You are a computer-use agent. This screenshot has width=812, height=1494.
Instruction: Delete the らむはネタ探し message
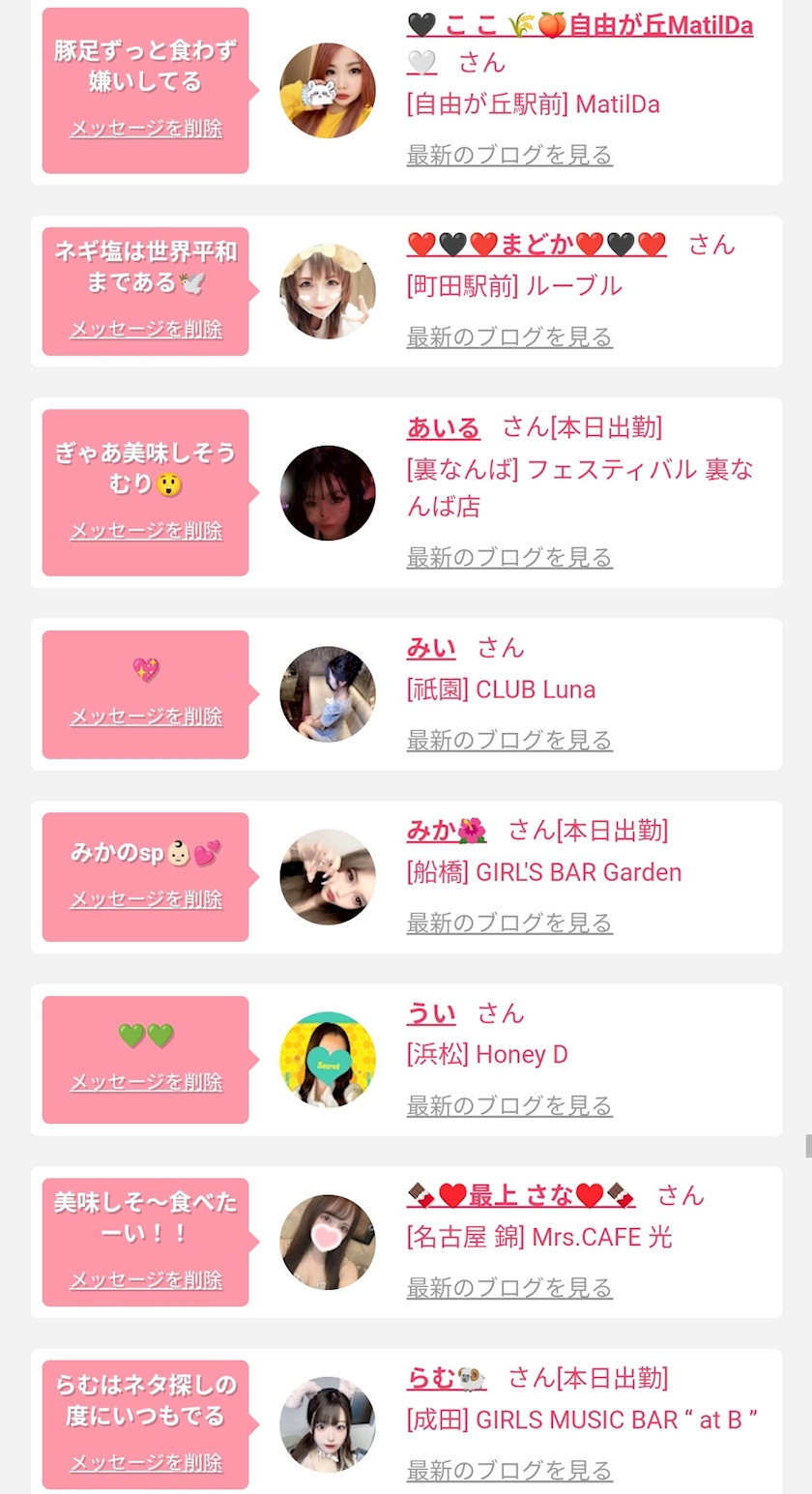(x=146, y=1462)
